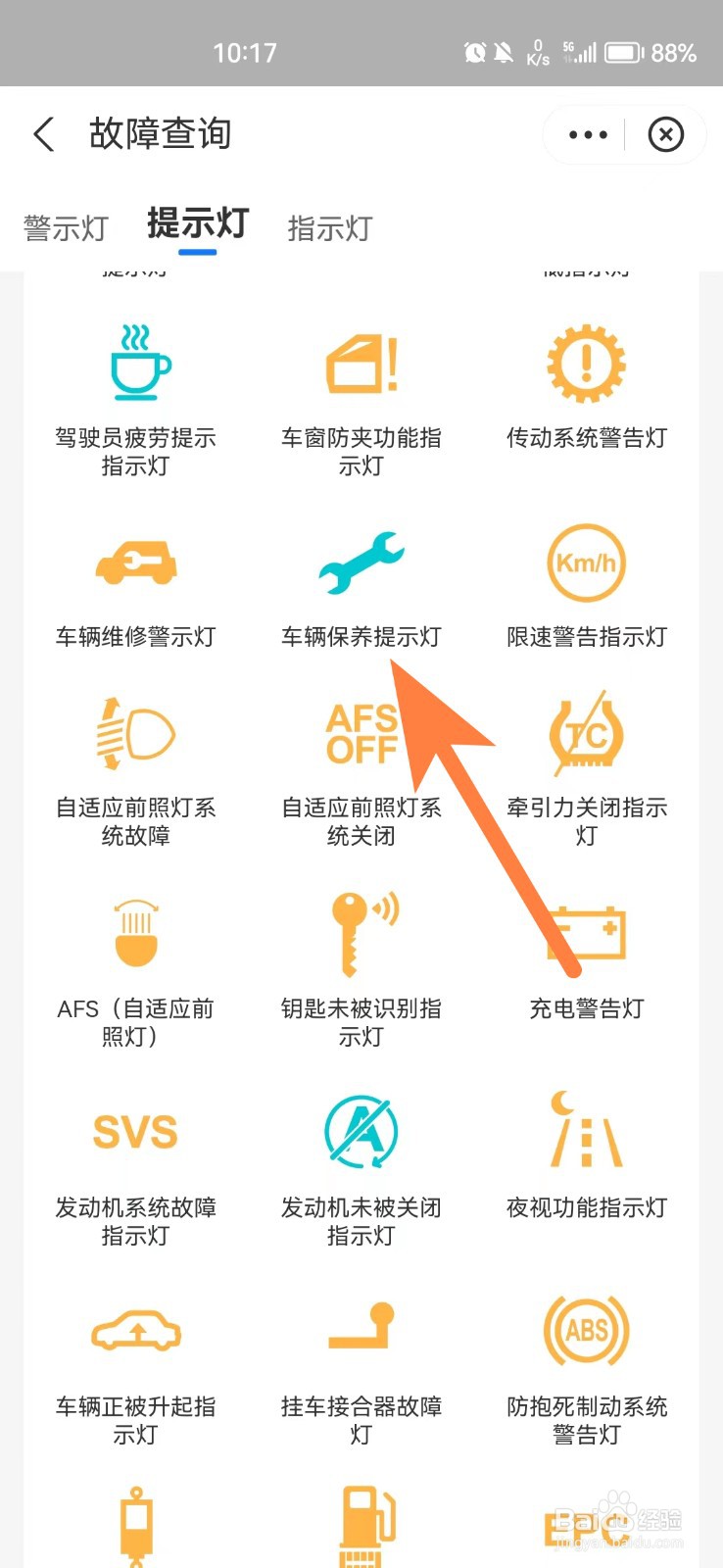Switch to the 警示灯 tab
This screenshot has width=723, height=1568.
[x=66, y=228]
